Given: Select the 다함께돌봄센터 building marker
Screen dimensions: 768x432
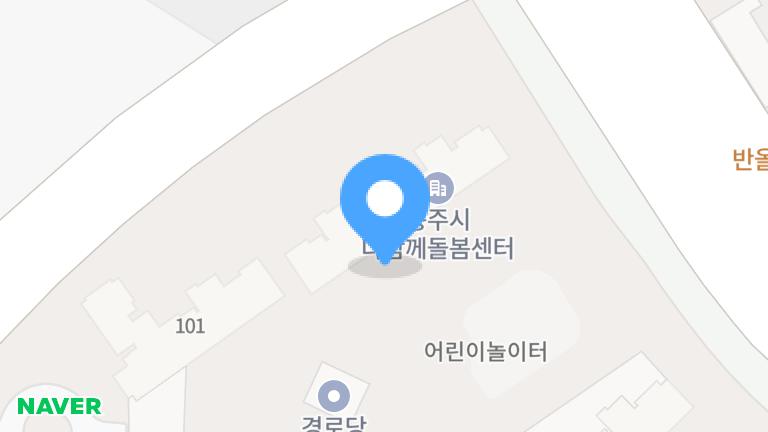Looking at the screenshot, I should 438,187.
